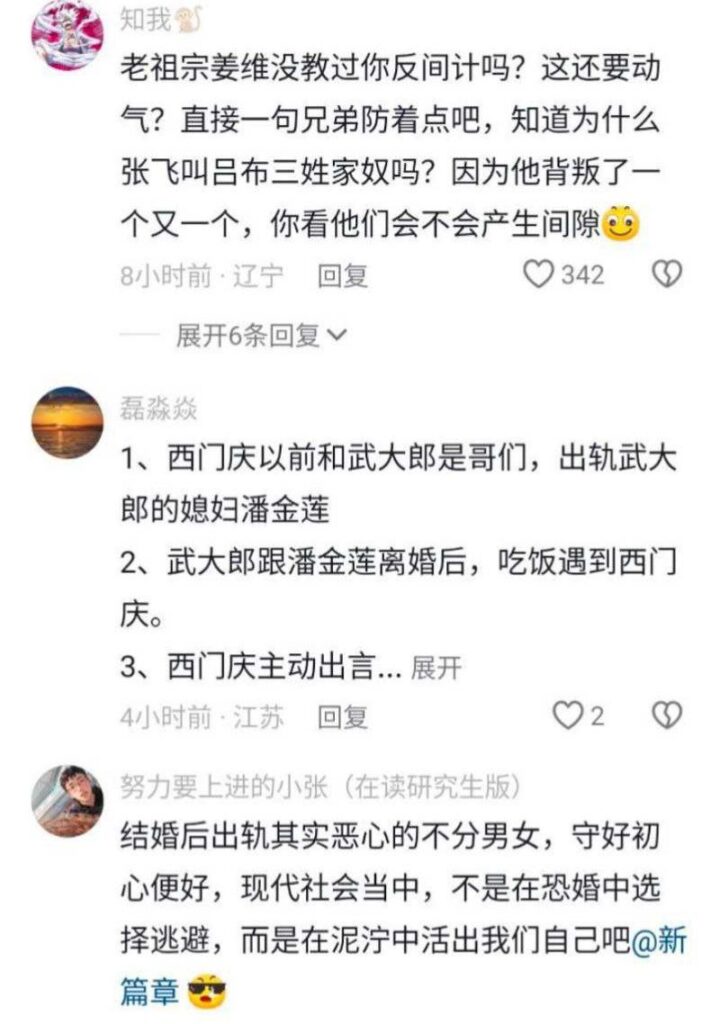720x1024 pixels.
Task: Open 知我's profile avatar
Action: (x=67, y=35)
